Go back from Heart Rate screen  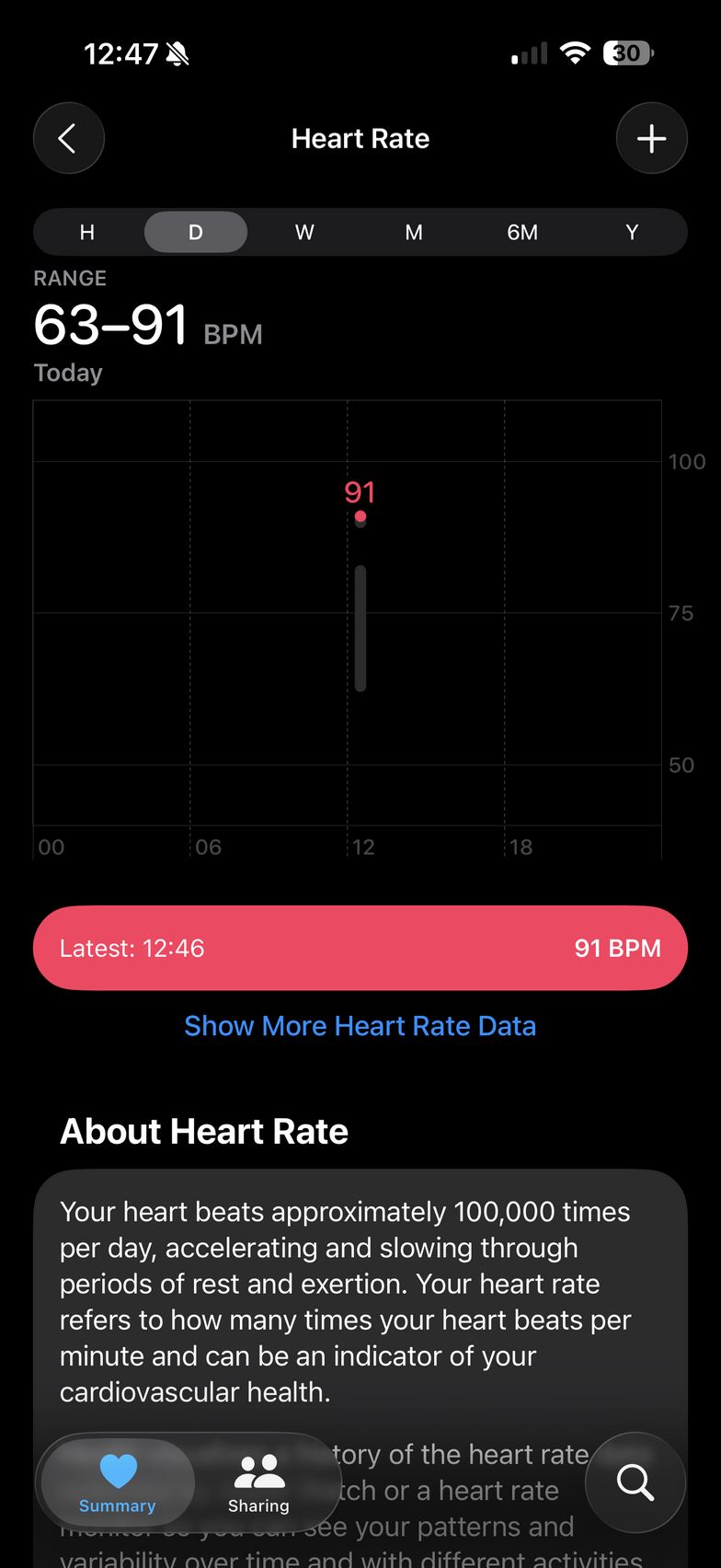69,139
